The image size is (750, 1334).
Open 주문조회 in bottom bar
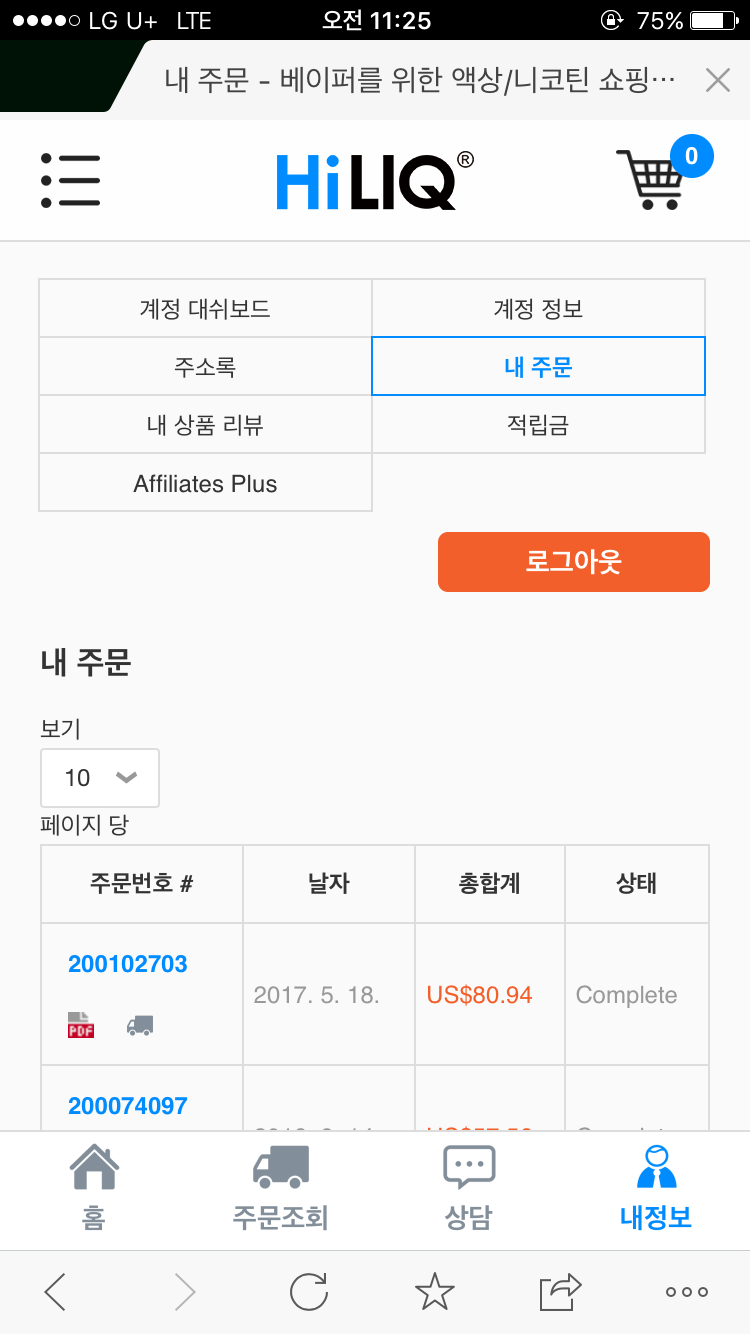[281, 1188]
